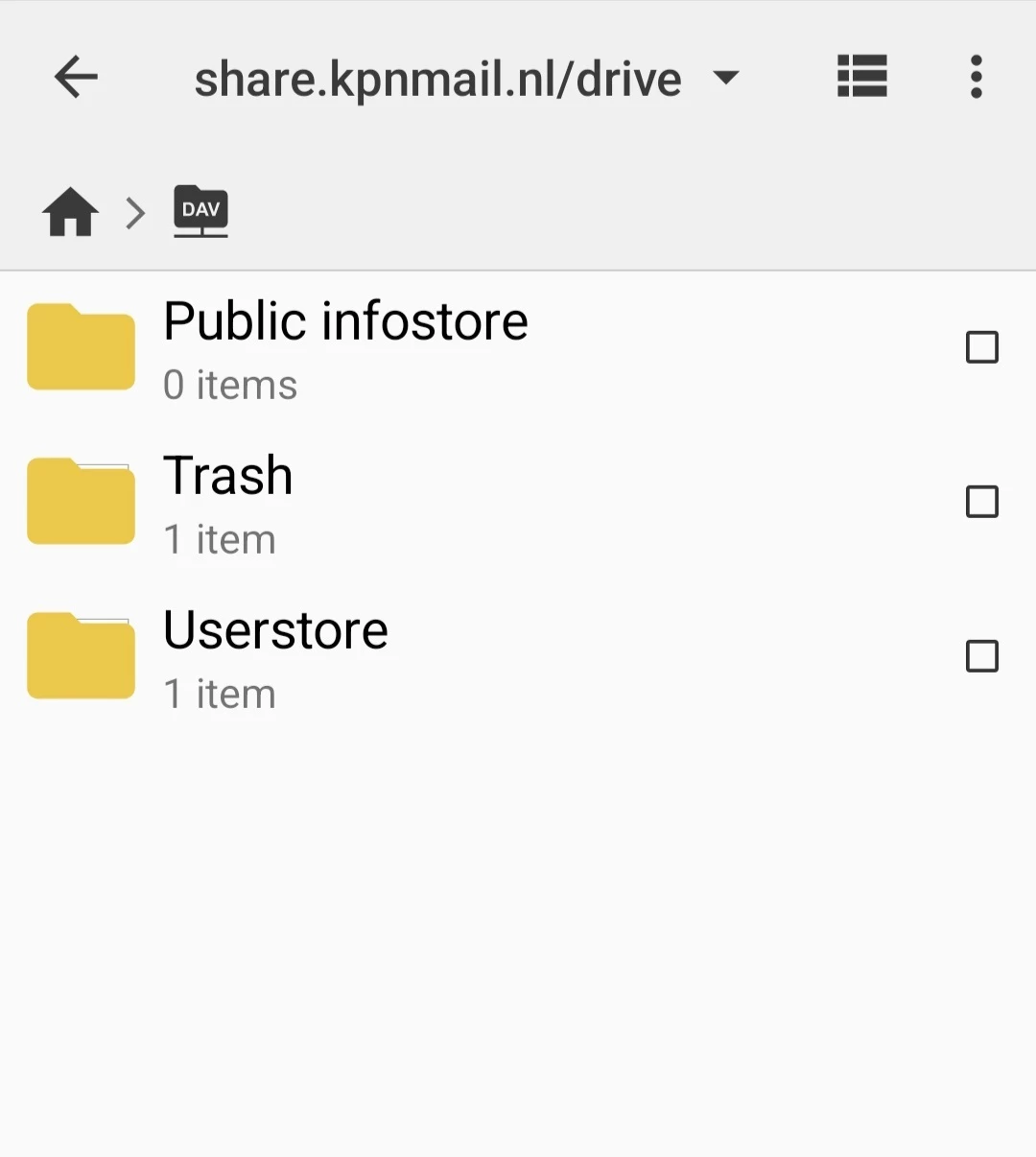This screenshot has height=1157, width=1036.
Task: Tick the Userstore checkbox
Action: pyautogui.click(x=981, y=656)
